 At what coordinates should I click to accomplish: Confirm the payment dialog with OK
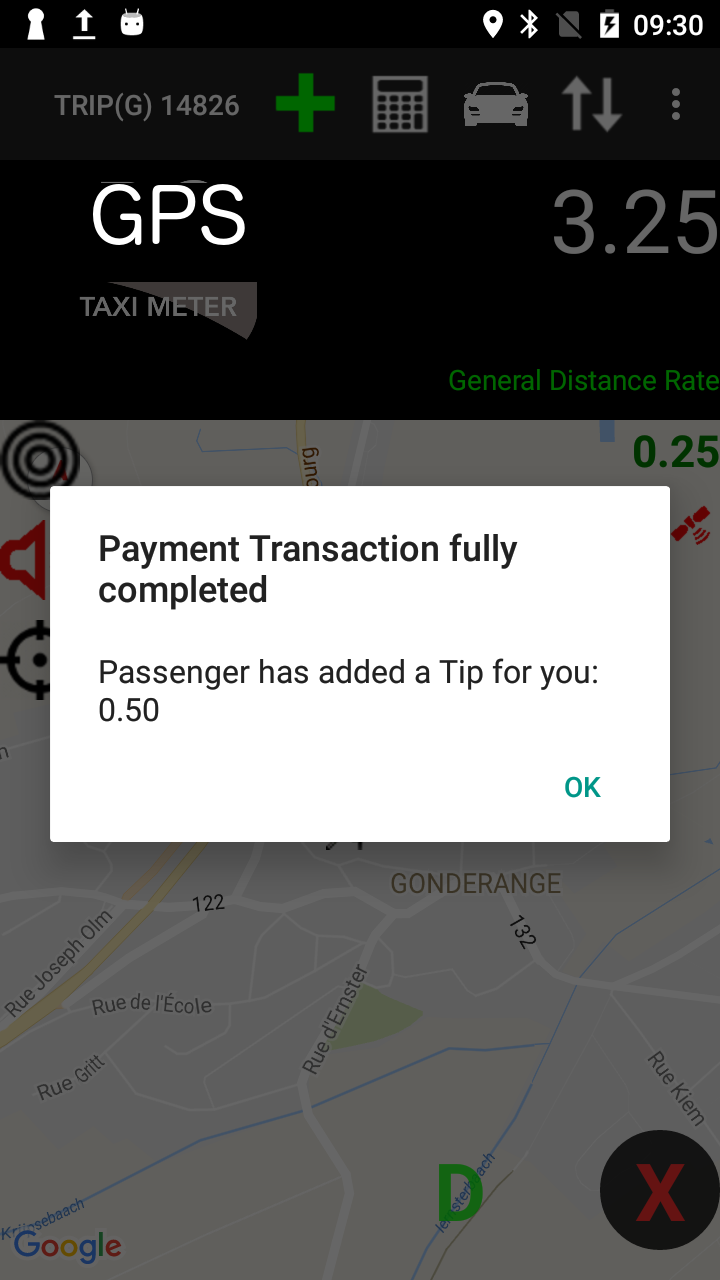tap(582, 787)
